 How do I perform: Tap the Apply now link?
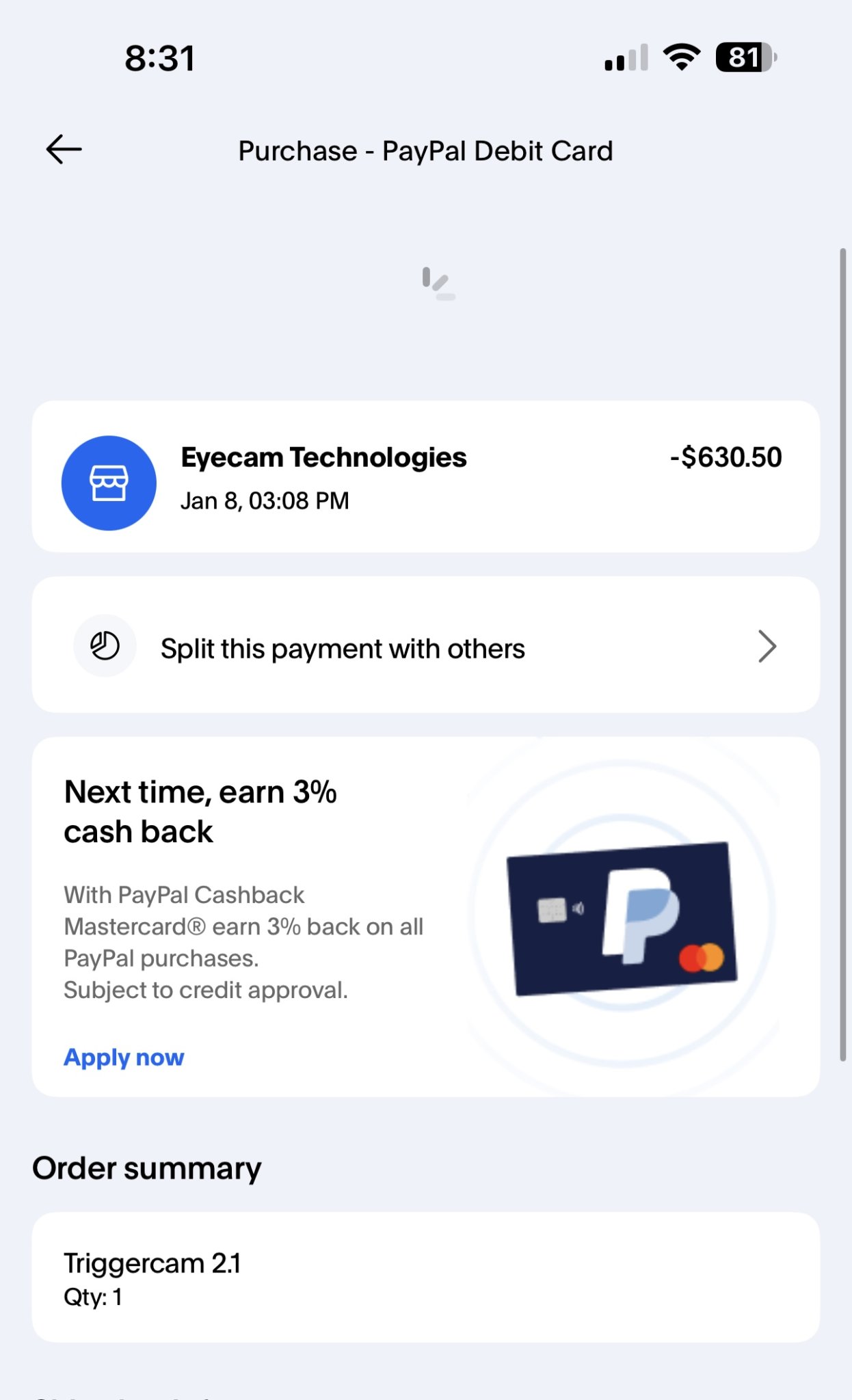point(124,1058)
